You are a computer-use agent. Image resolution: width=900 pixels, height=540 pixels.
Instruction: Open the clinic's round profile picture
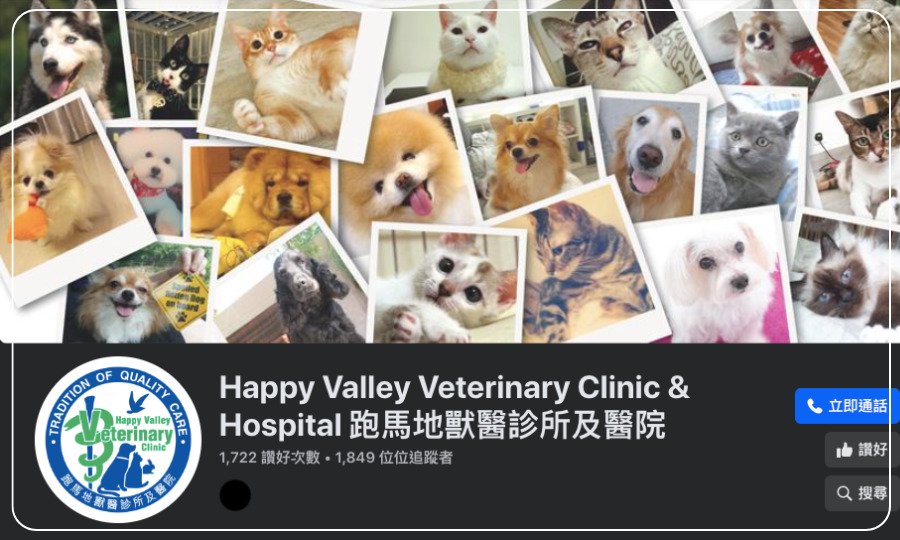pyautogui.click(x=118, y=439)
